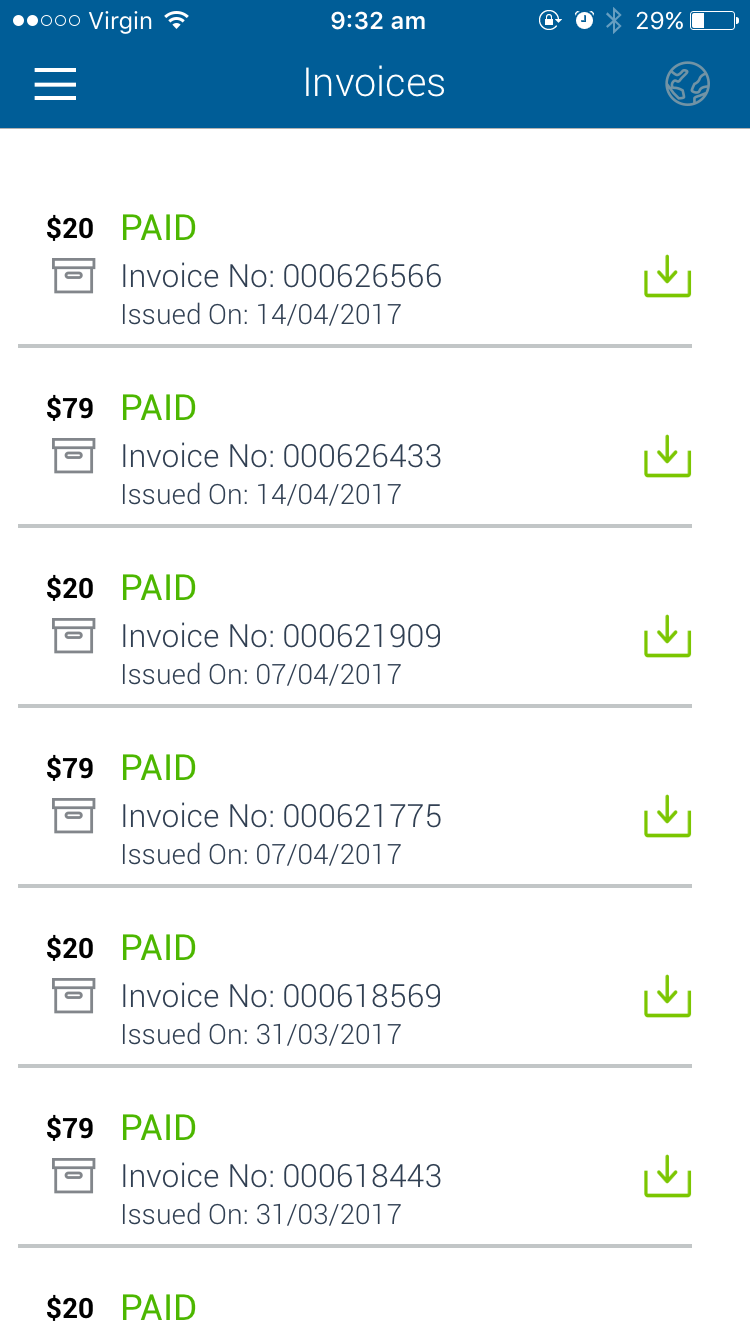Tap the globe icon in header
750x1334 pixels.
click(687, 83)
